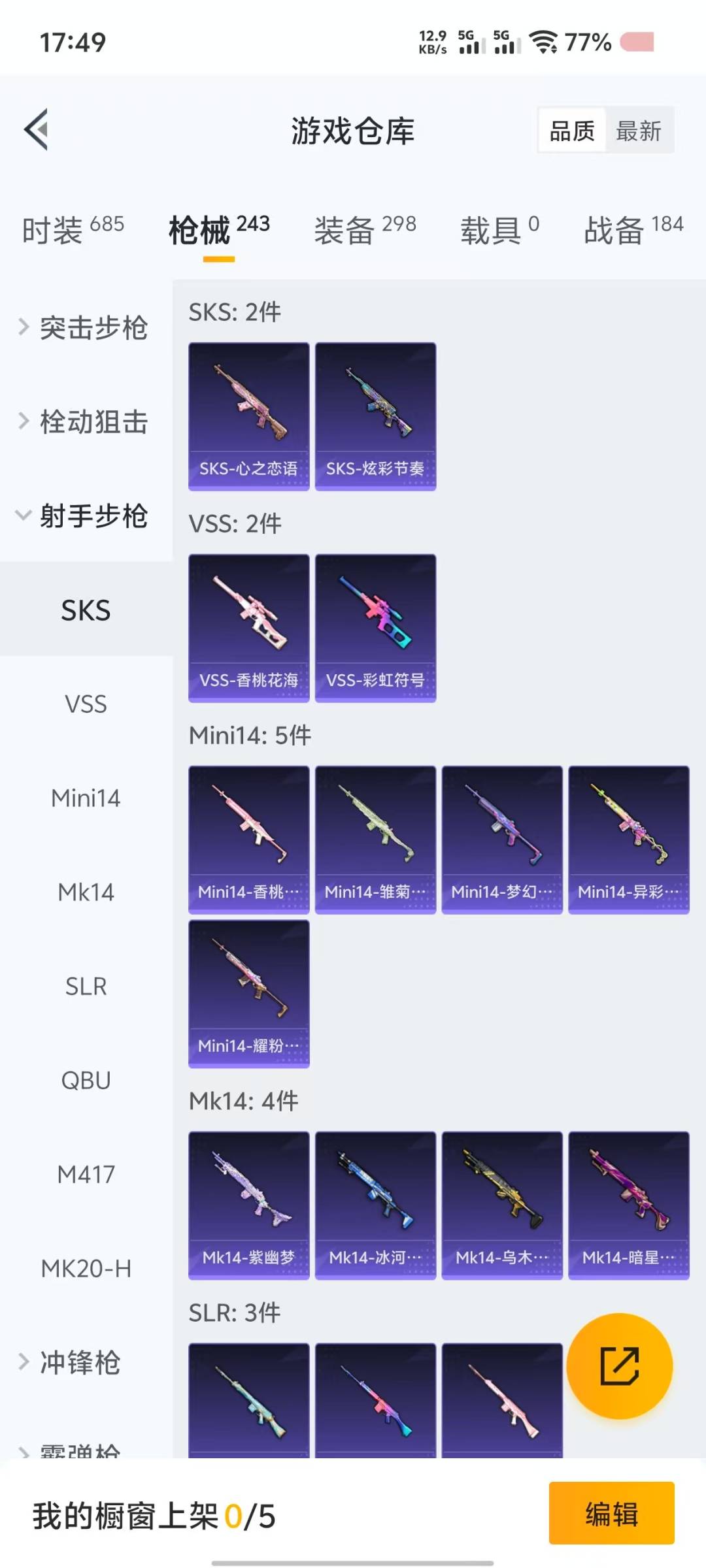Viewport: 706px width, 1568px height.
Task: Switch to the 装备 tab
Action: (x=365, y=230)
